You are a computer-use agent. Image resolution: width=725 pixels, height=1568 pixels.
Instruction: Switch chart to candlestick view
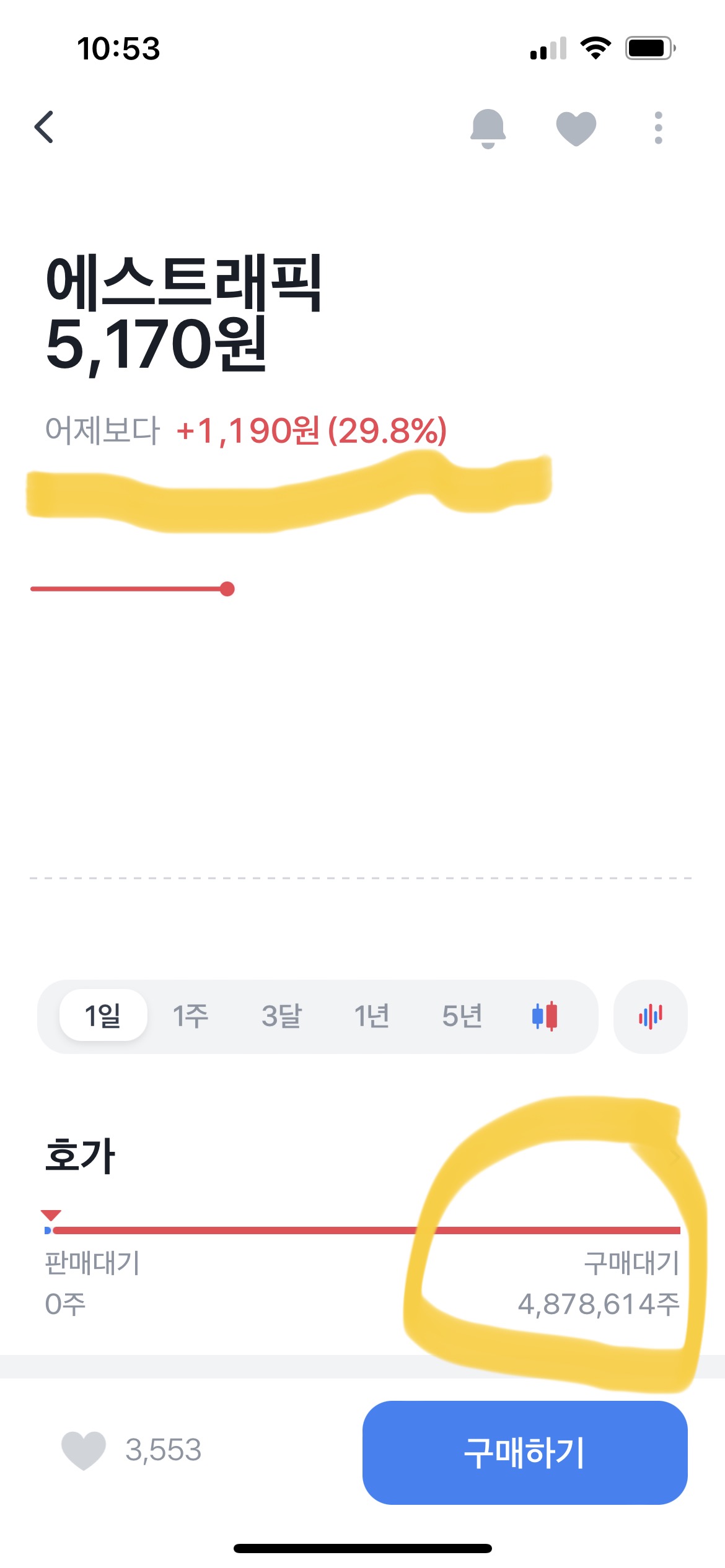point(545,1015)
